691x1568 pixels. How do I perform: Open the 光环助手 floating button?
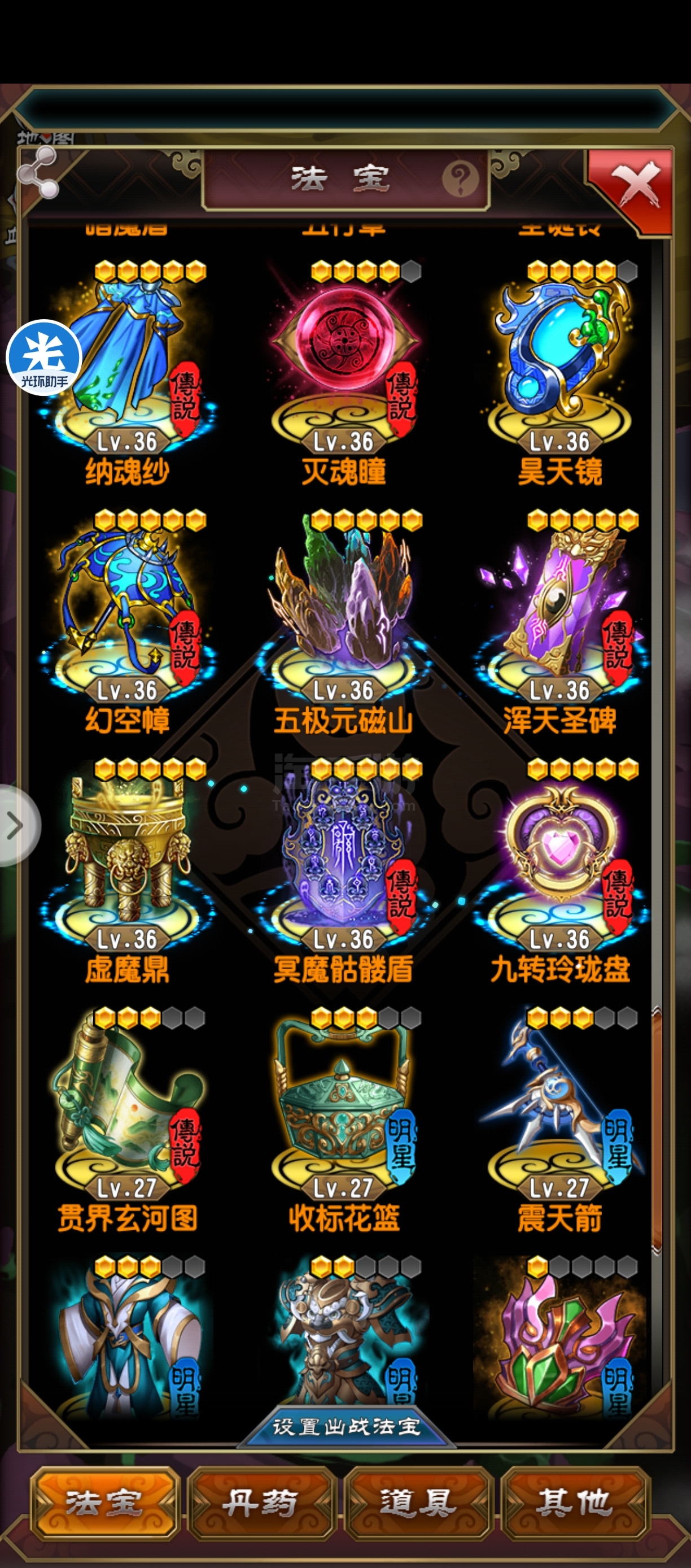click(44, 358)
